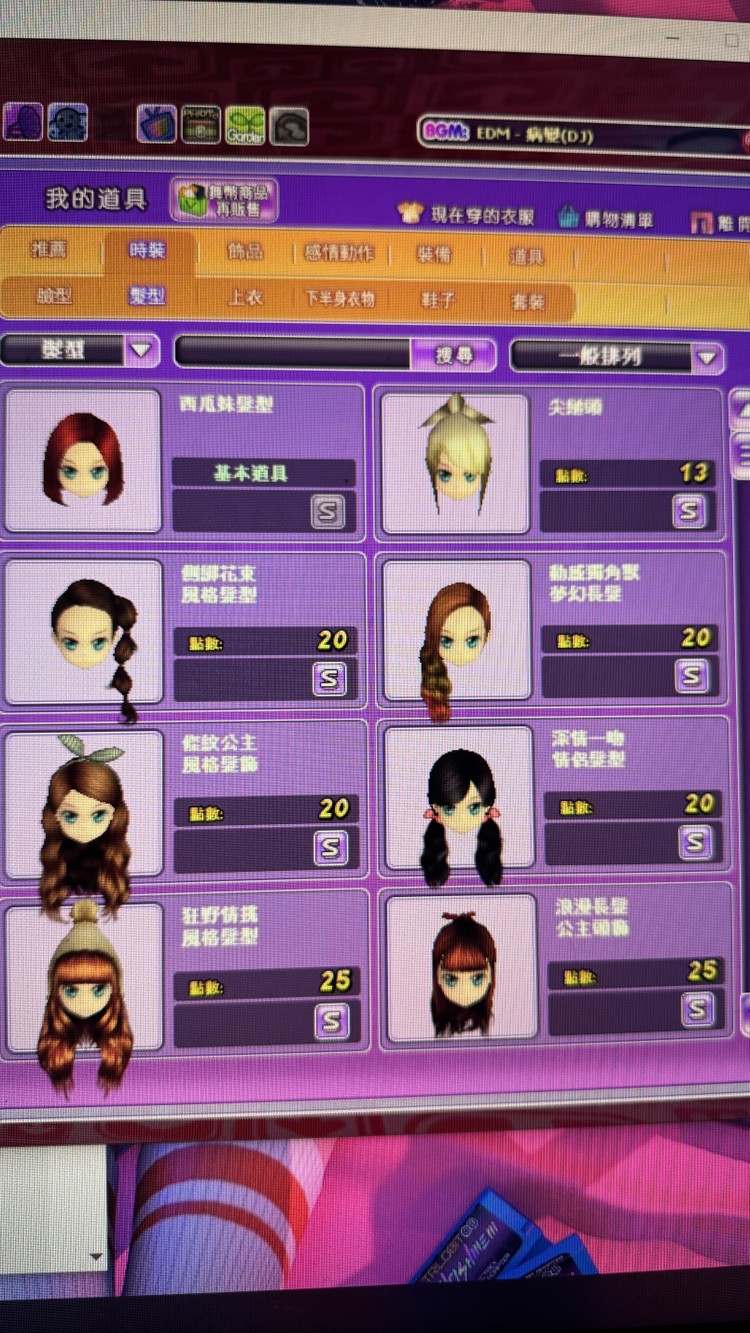Open the 上衣 sub-category

(x=245, y=298)
